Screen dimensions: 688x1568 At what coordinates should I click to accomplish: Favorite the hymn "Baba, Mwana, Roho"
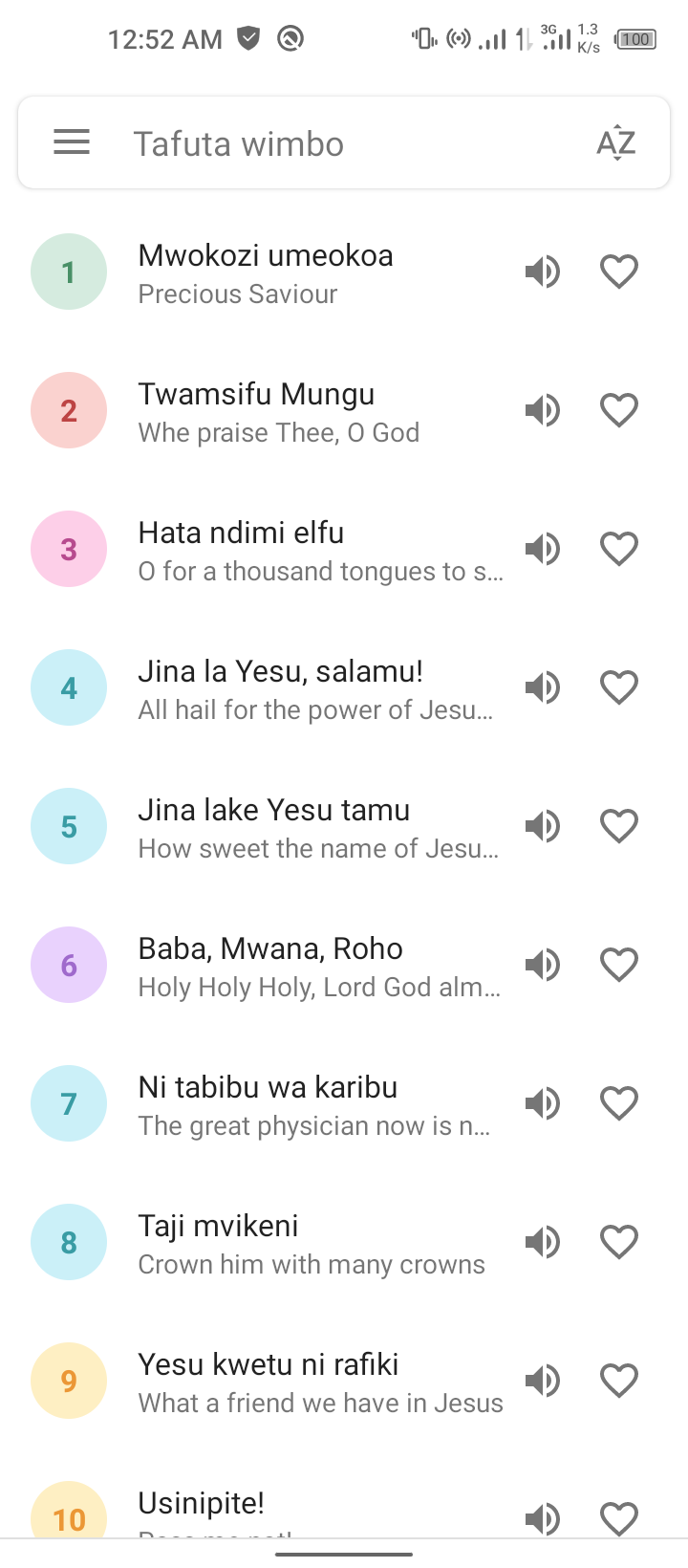tap(618, 964)
